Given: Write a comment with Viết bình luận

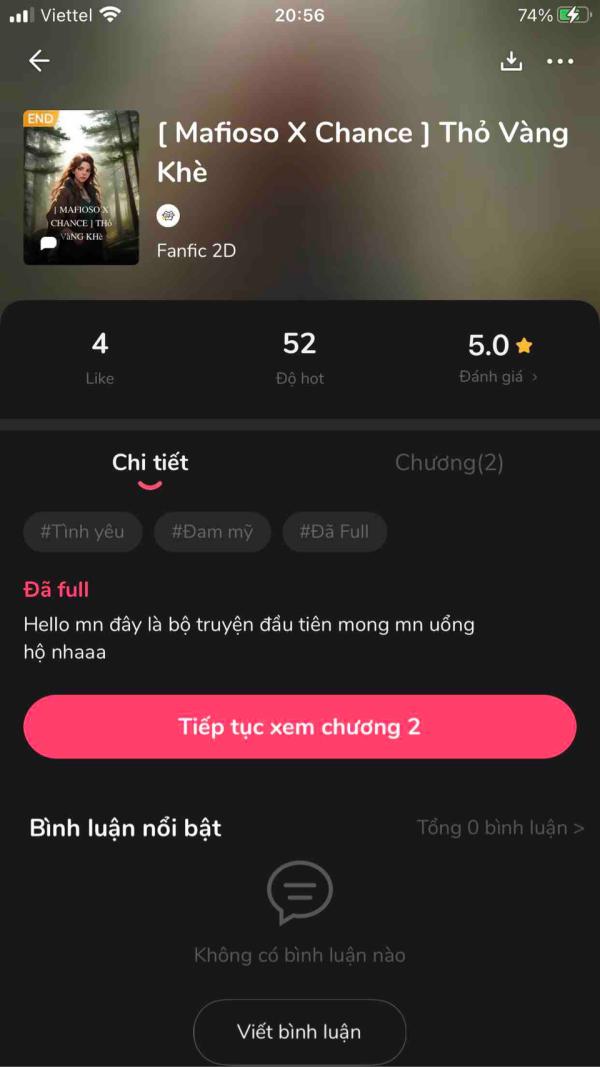Looking at the screenshot, I should point(299,1031).
